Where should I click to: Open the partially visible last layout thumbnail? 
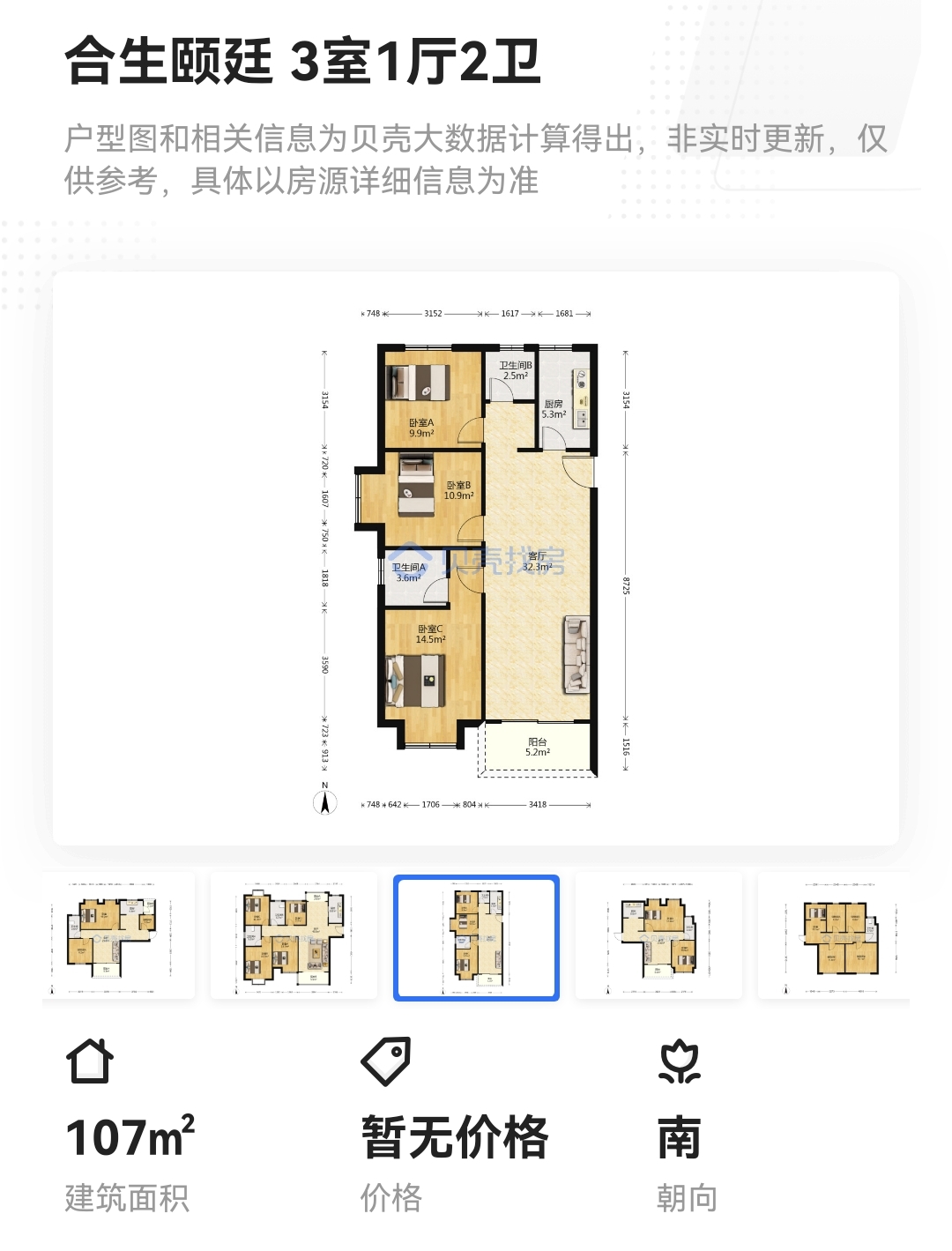[x=836, y=936]
